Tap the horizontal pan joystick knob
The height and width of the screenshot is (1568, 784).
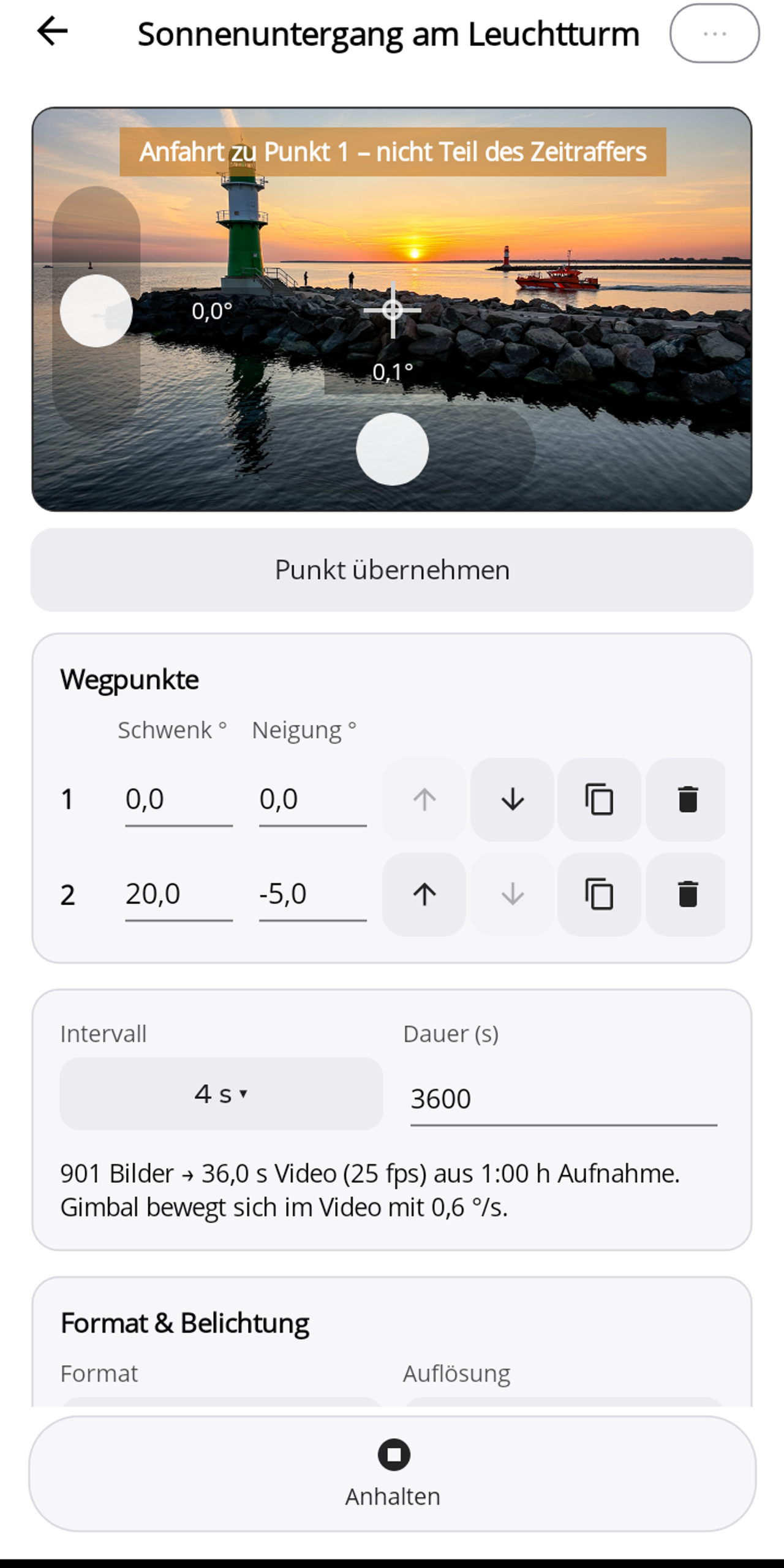coord(392,449)
